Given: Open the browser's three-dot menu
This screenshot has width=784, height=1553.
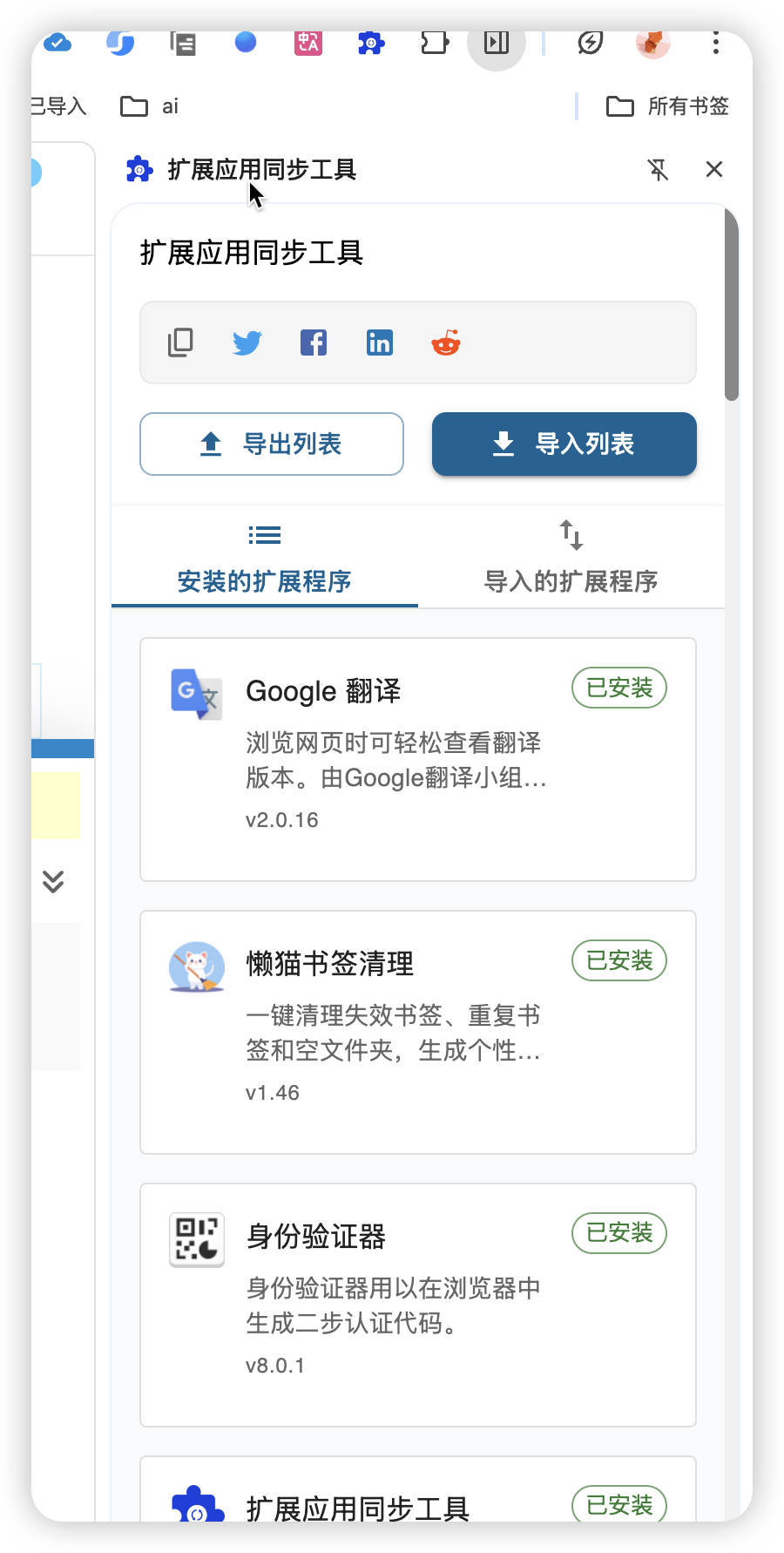Looking at the screenshot, I should (x=716, y=43).
